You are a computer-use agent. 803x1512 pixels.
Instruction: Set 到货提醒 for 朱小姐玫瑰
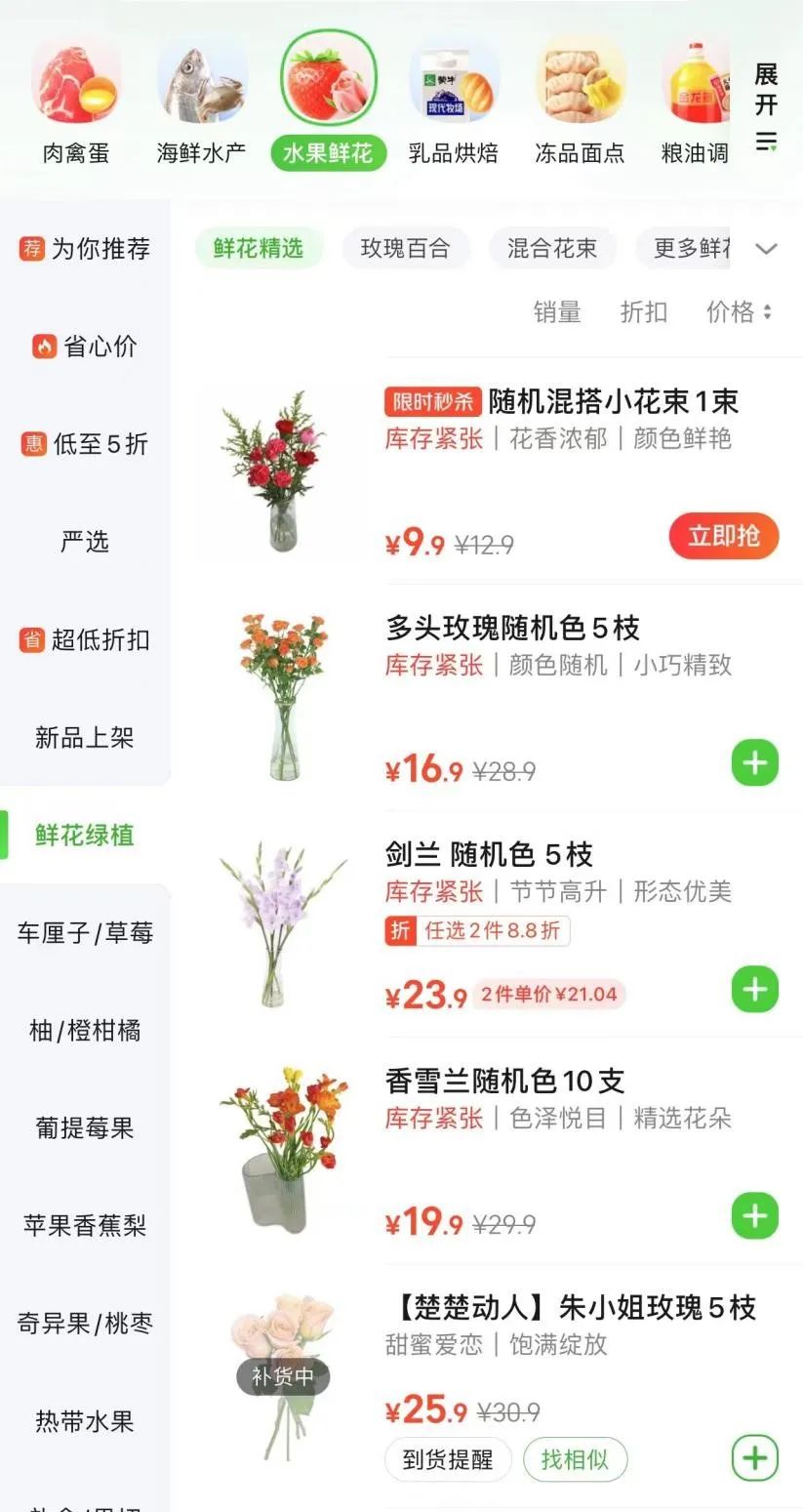point(447,1459)
